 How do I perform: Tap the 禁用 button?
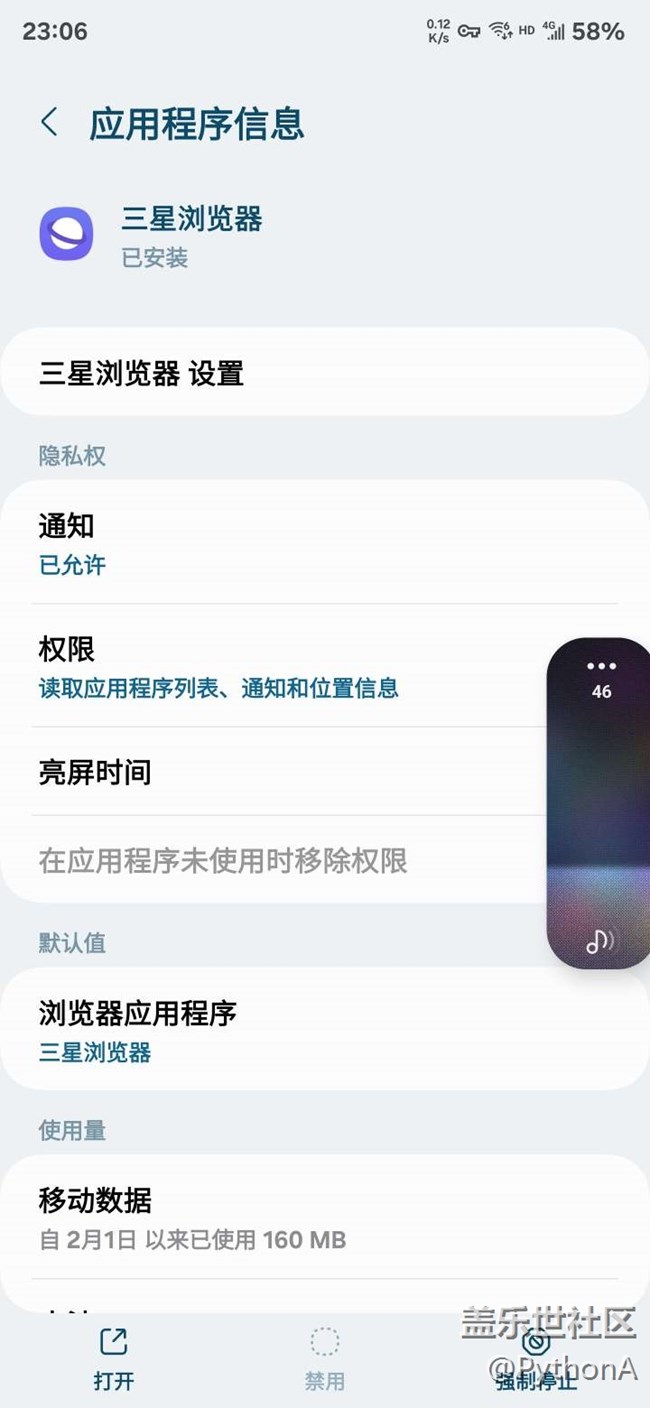(325, 1359)
